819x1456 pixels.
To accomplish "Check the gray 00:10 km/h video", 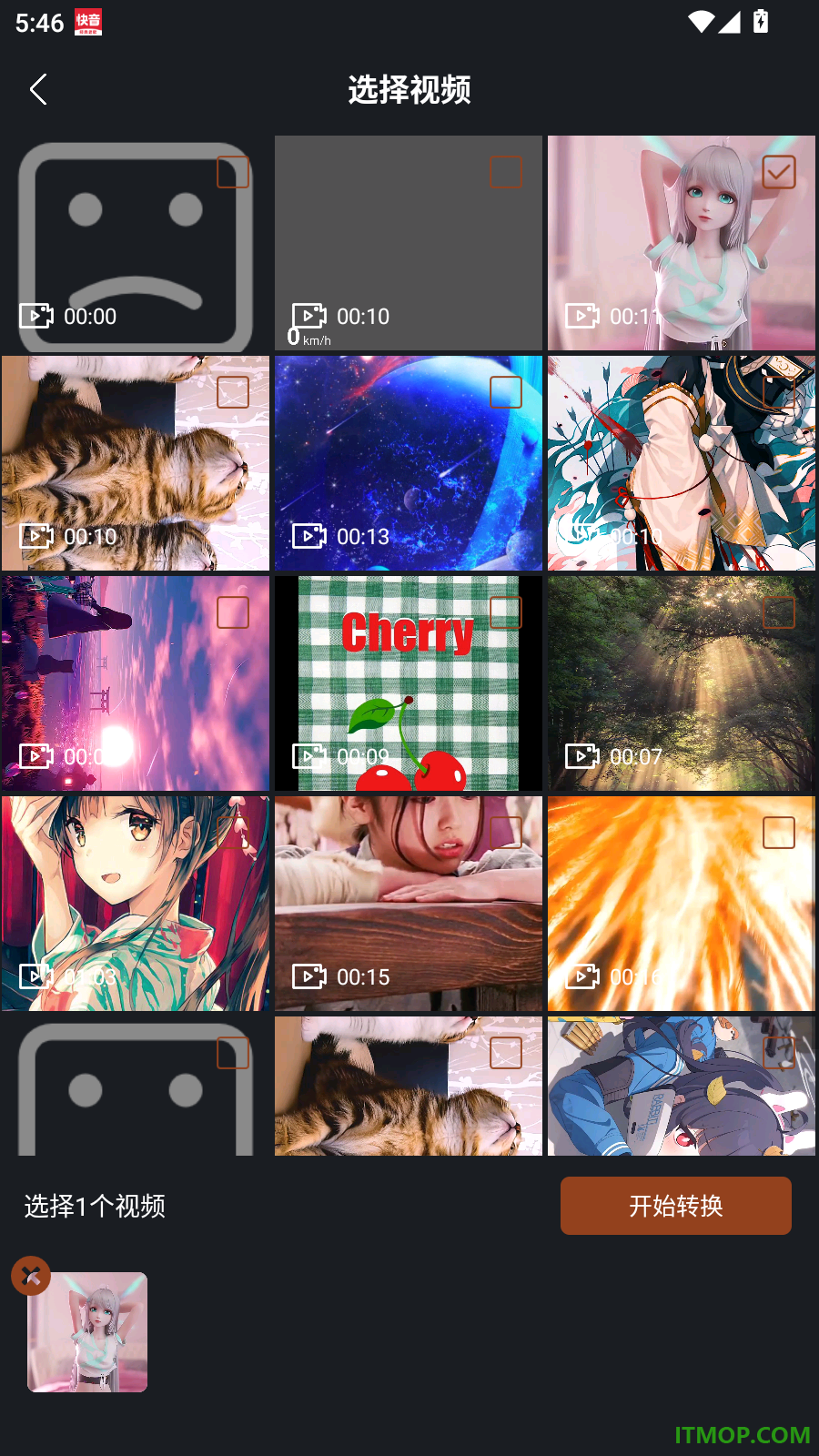I will (x=506, y=172).
